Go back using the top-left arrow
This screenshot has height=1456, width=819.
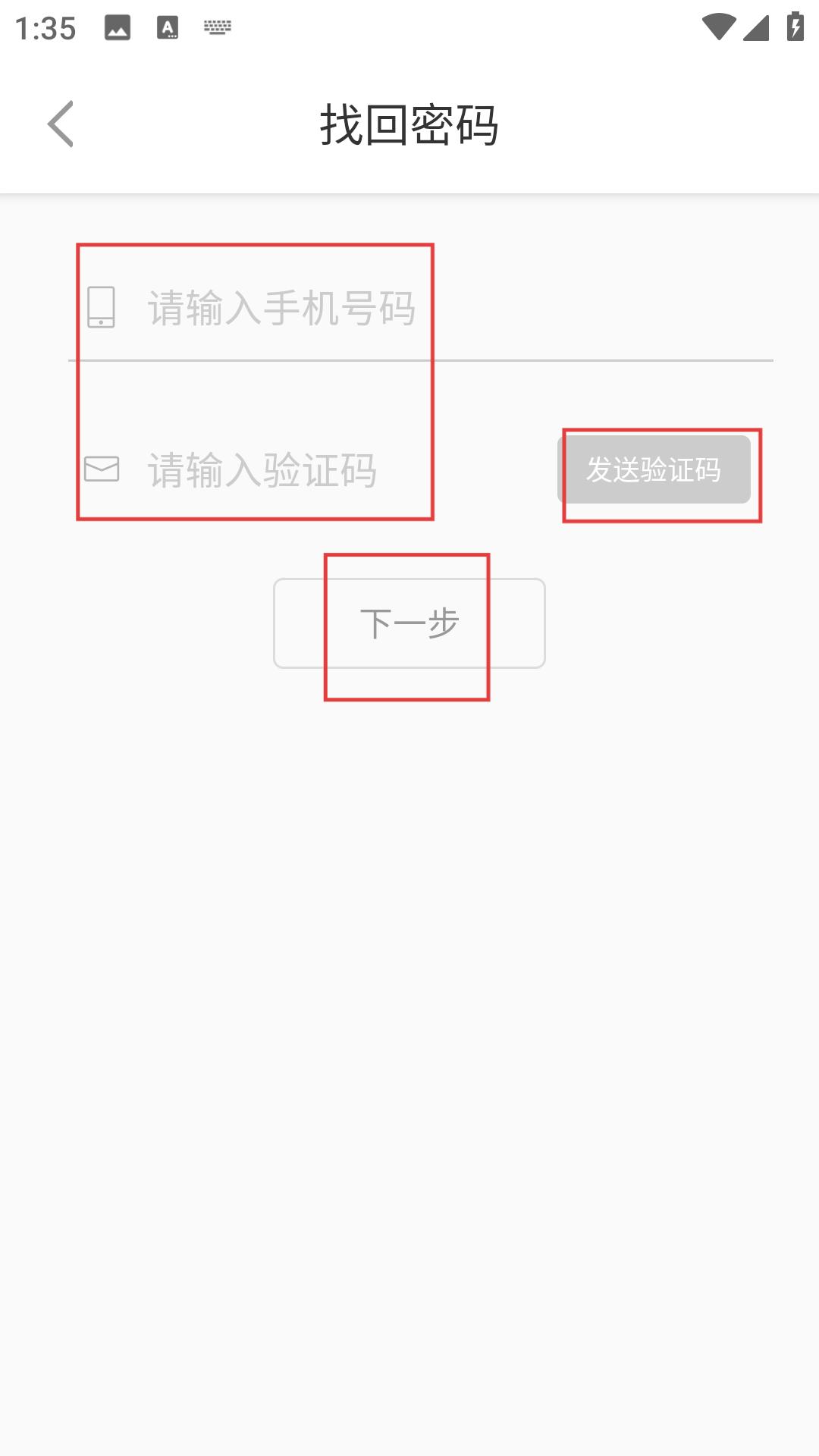[x=61, y=124]
